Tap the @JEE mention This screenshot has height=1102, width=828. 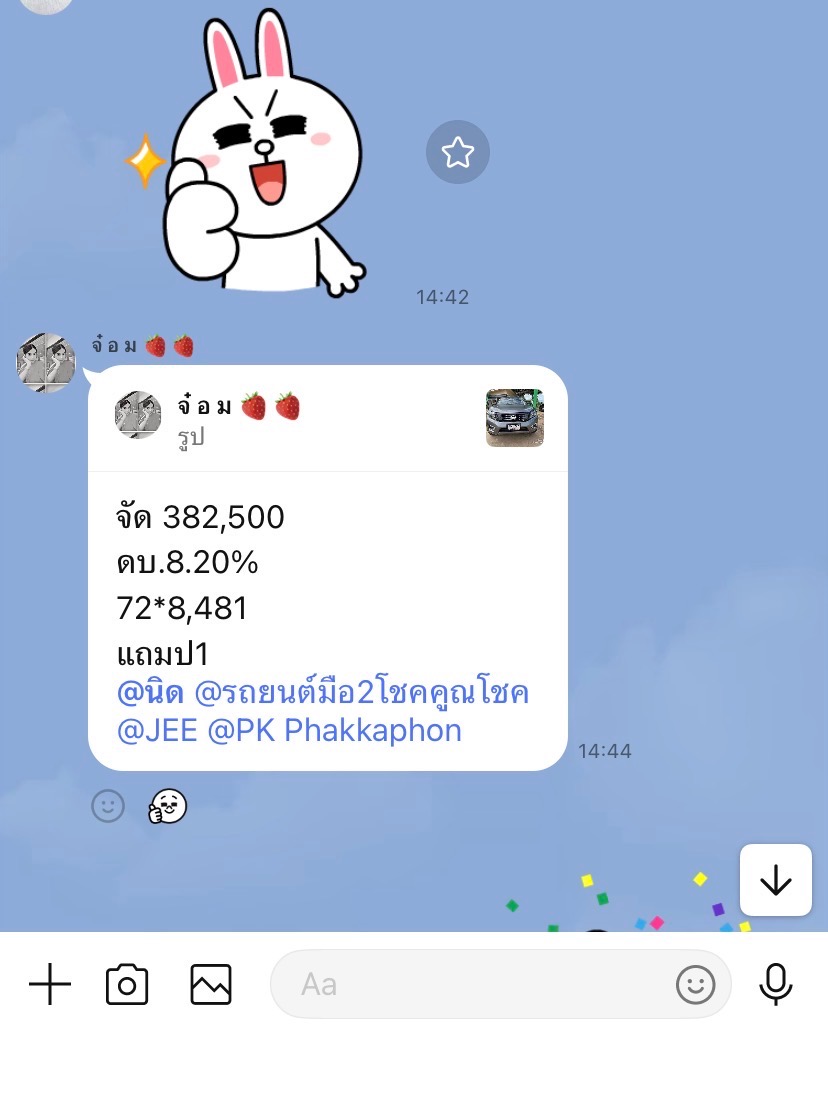tap(157, 731)
